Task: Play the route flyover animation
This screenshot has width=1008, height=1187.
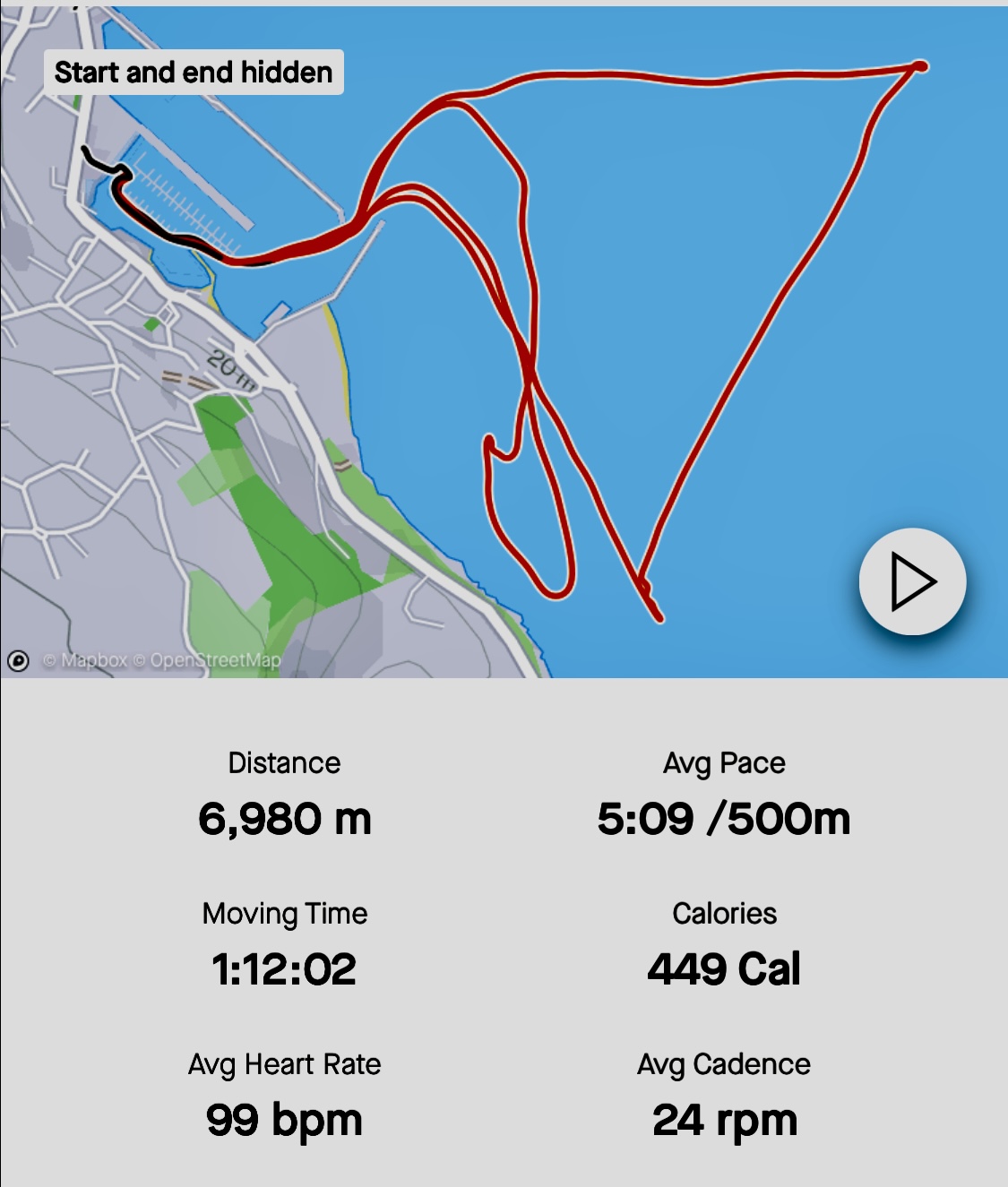Action: click(912, 582)
